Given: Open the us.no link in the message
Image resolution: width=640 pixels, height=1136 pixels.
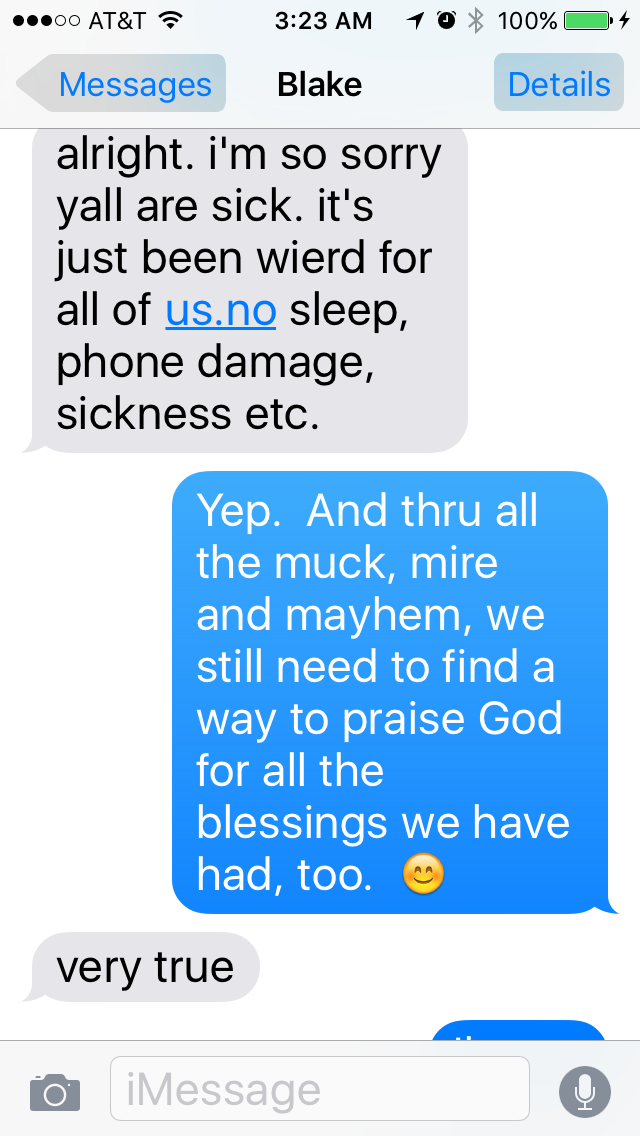Looking at the screenshot, I should click(220, 310).
